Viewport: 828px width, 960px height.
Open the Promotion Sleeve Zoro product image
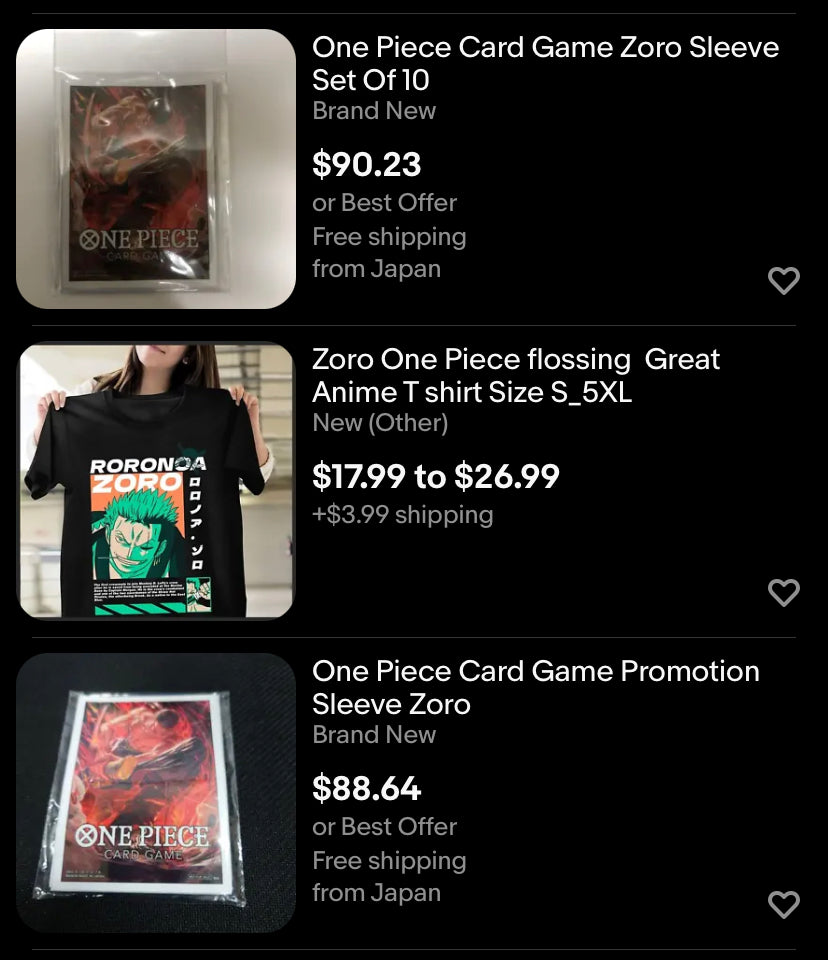point(156,793)
